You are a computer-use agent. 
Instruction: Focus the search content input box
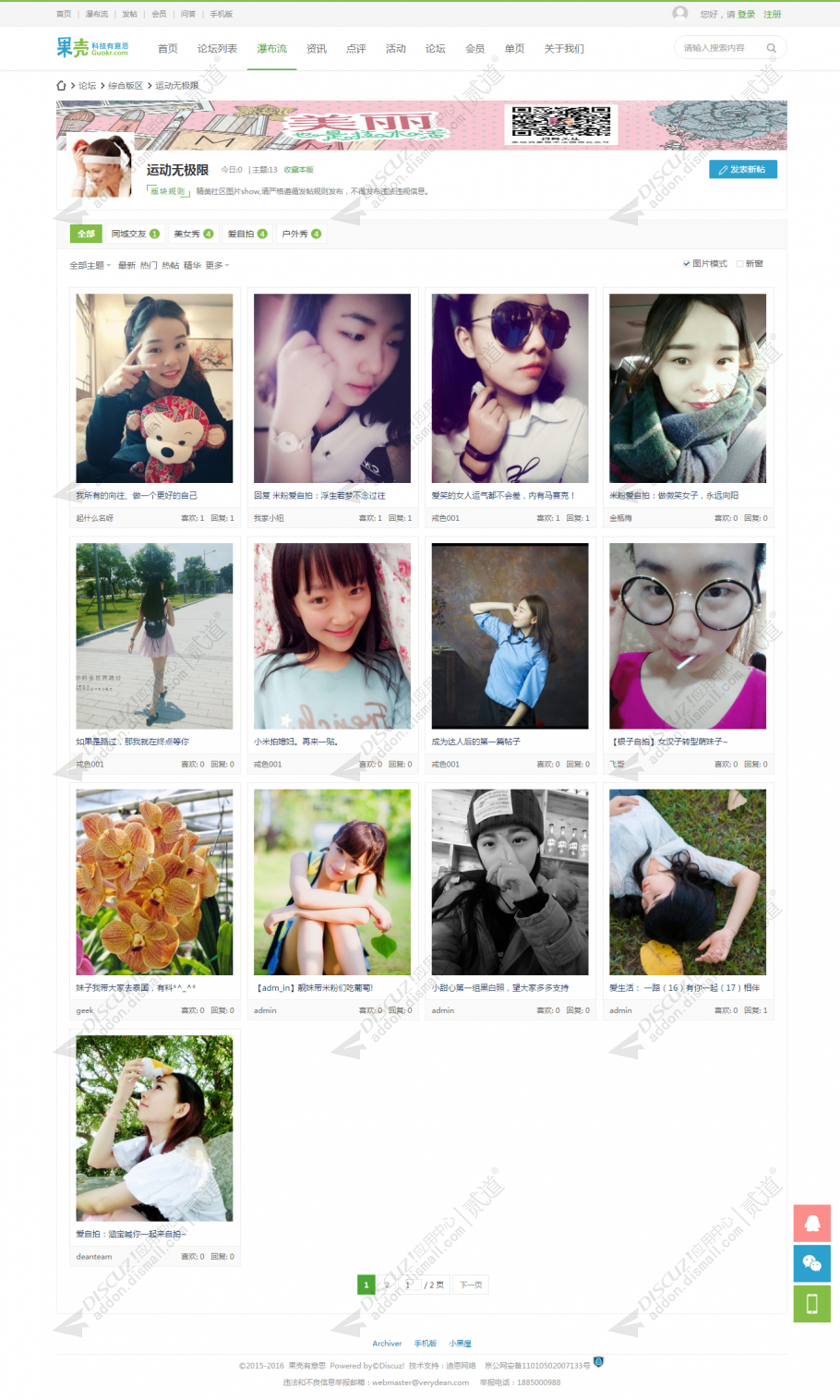point(718,48)
